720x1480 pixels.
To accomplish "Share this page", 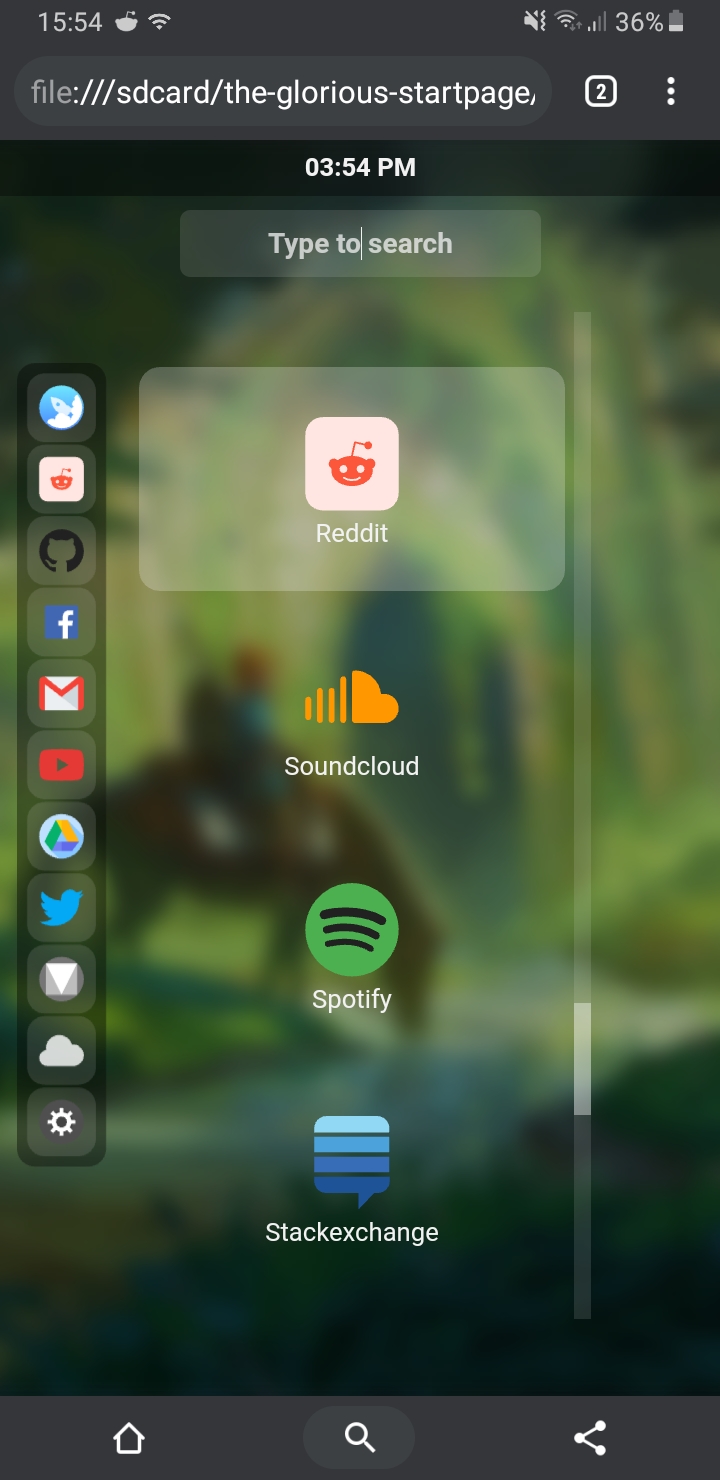I will (590, 1438).
